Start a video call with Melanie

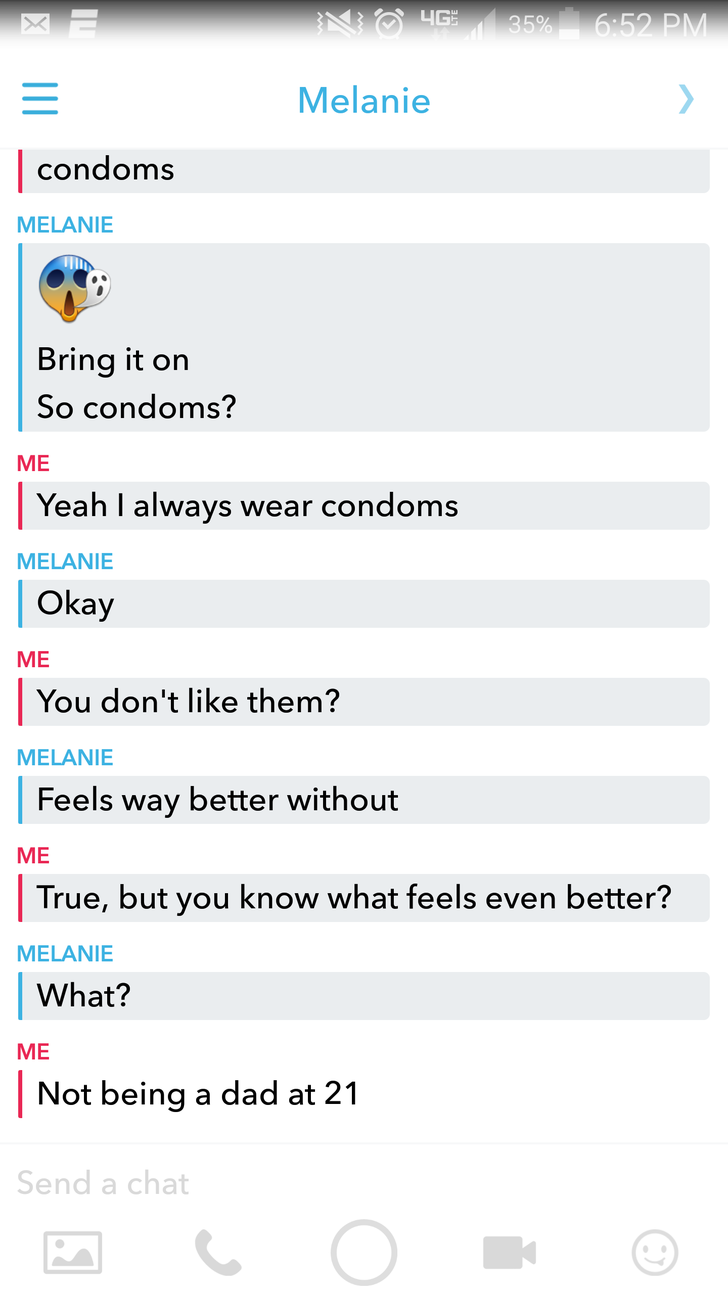[x=509, y=1252]
